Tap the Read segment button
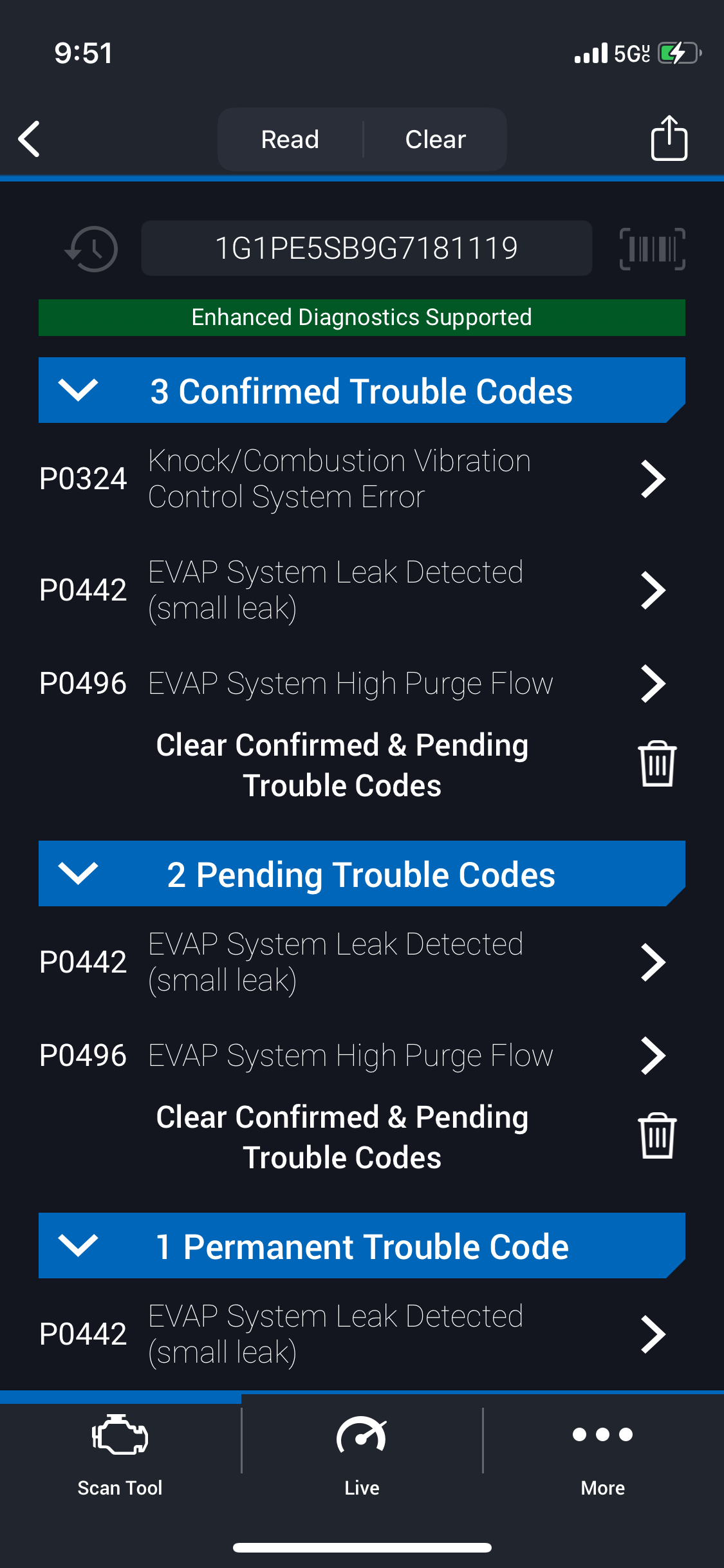Viewport: 724px width, 1568px height. coord(290,140)
